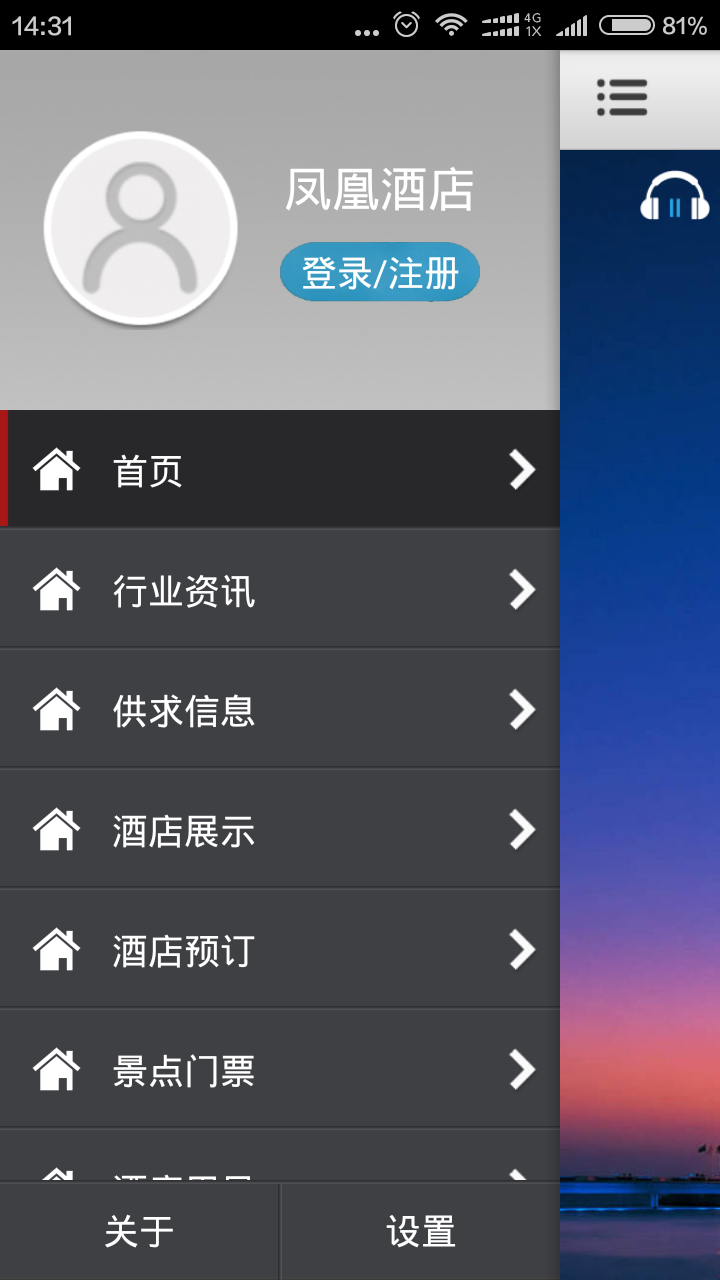Toggle the drawer menu list icon
Viewport: 720px width, 1280px height.
pyautogui.click(x=622, y=98)
